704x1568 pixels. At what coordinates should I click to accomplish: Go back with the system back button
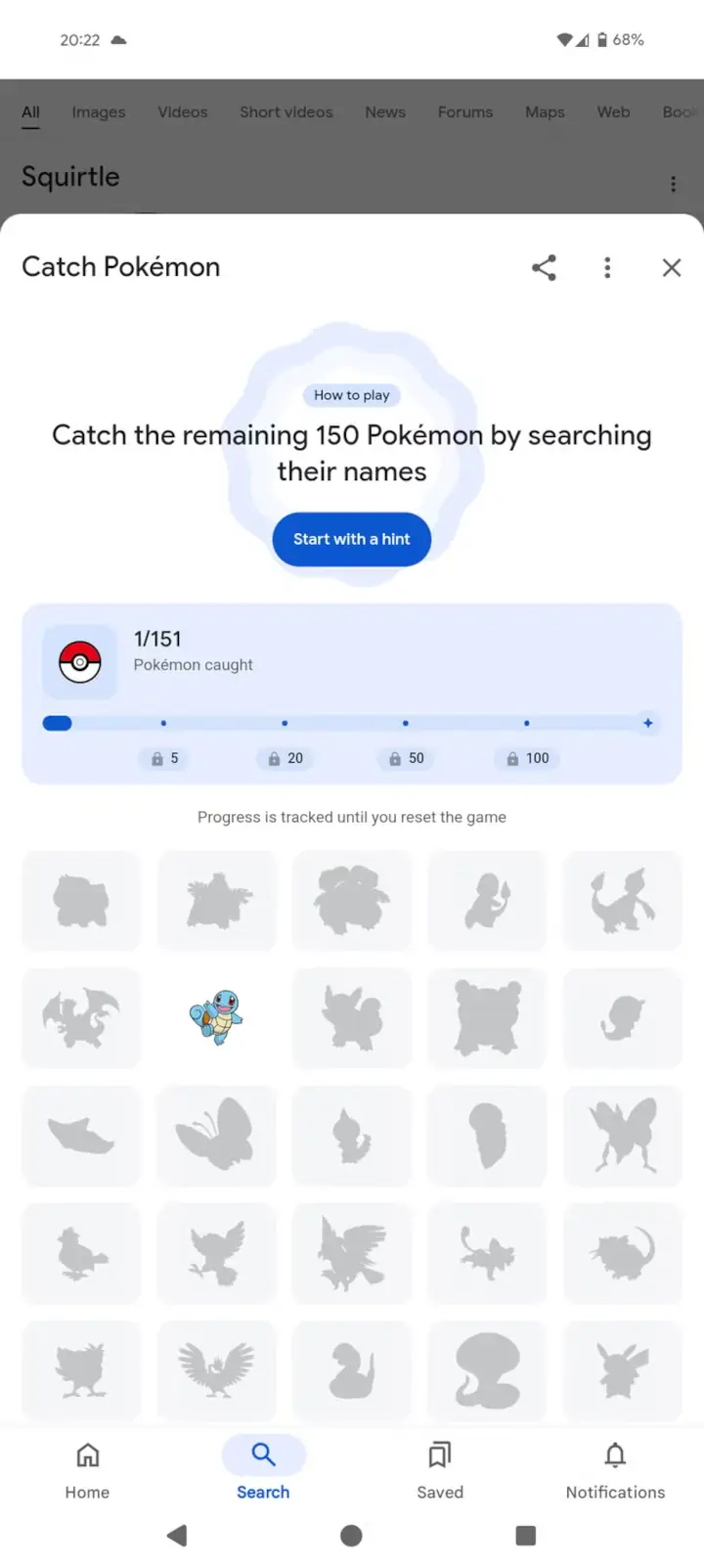click(x=177, y=1535)
